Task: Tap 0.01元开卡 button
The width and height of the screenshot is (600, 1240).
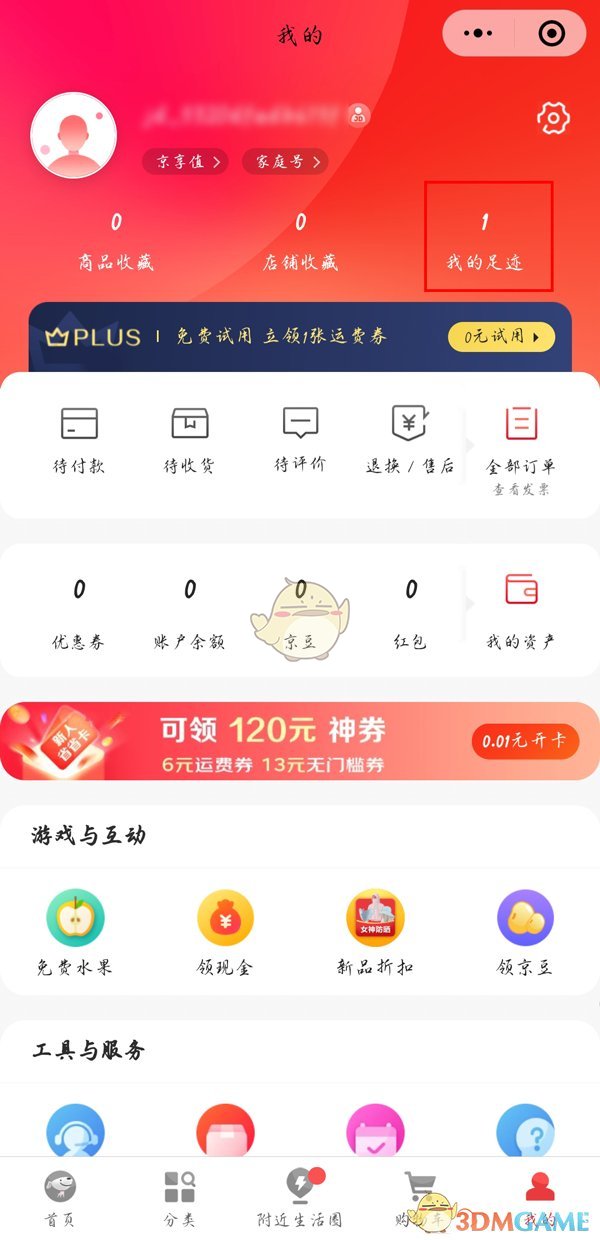Action: [x=525, y=741]
